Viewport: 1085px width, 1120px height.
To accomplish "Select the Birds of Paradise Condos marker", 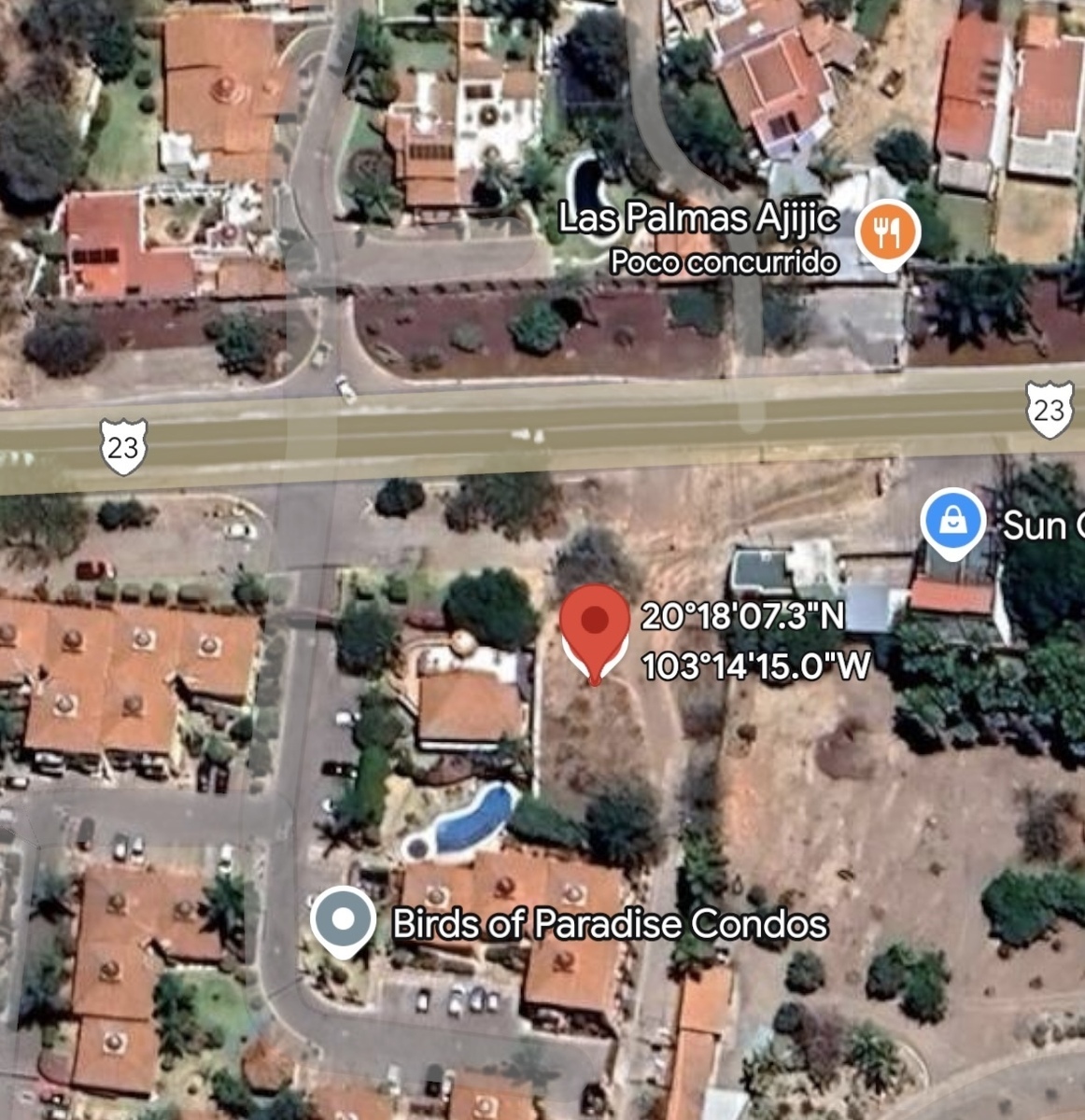I will tap(344, 919).
